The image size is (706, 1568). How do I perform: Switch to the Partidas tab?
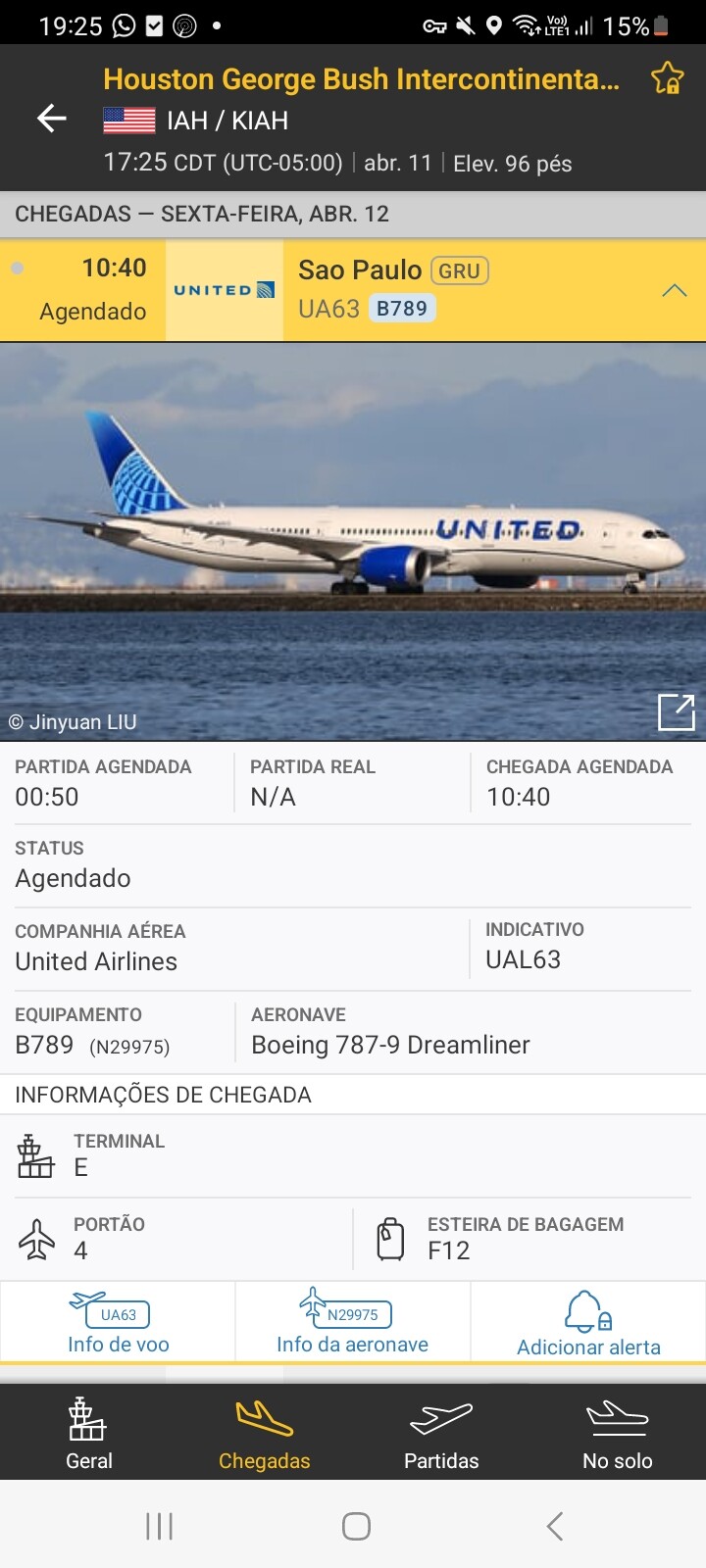pos(441,1433)
